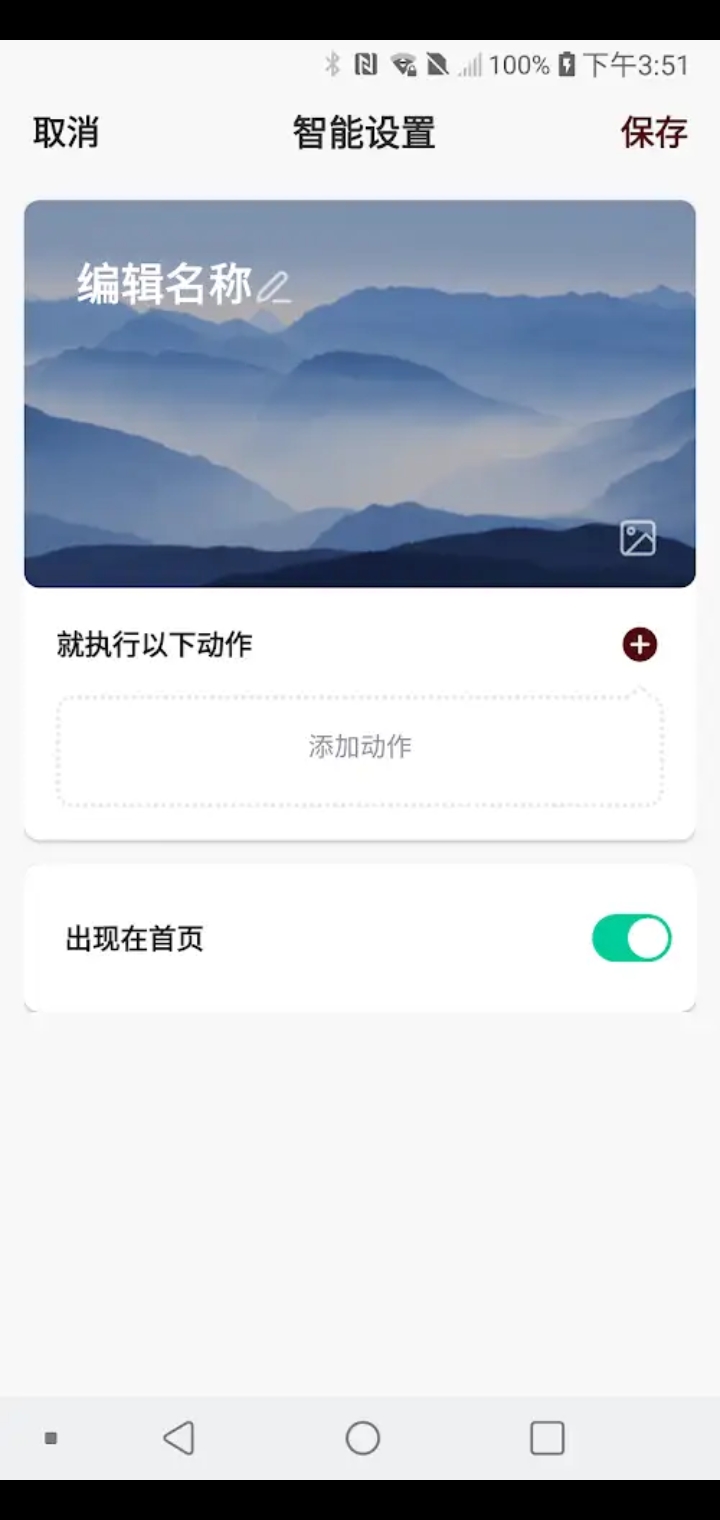720x1520 pixels.
Task: Tap the back triangle navigation icon
Action: click(x=178, y=1437)
